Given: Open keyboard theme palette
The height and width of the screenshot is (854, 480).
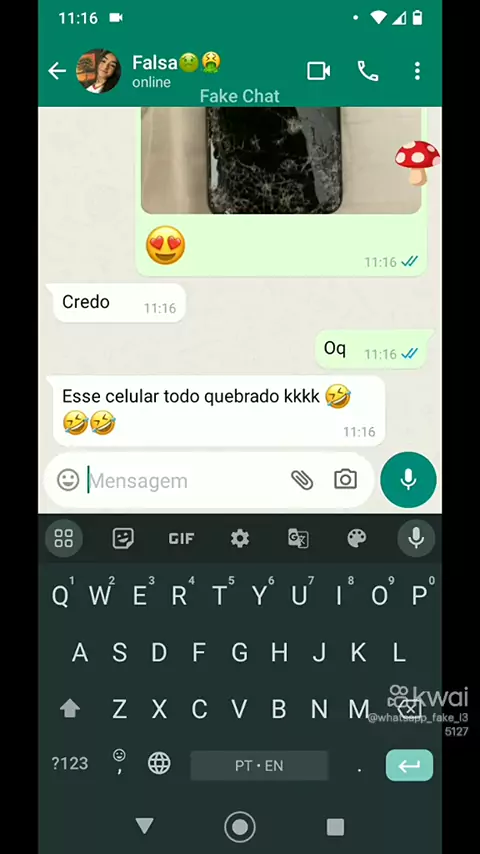Looking at the screenshot, I should click(357, 539).
